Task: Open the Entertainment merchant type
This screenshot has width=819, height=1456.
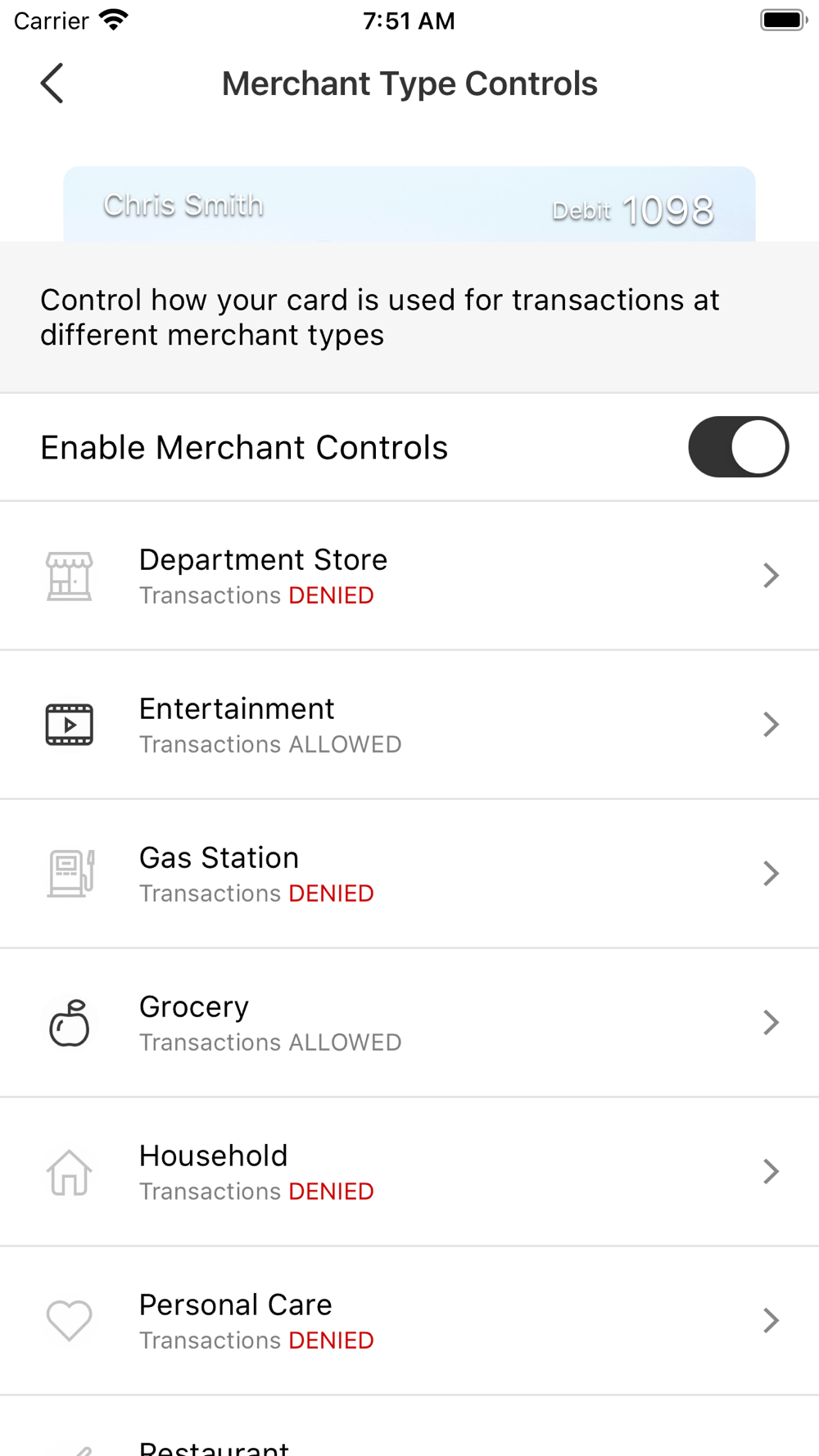Action: click(x=409, y=725)
